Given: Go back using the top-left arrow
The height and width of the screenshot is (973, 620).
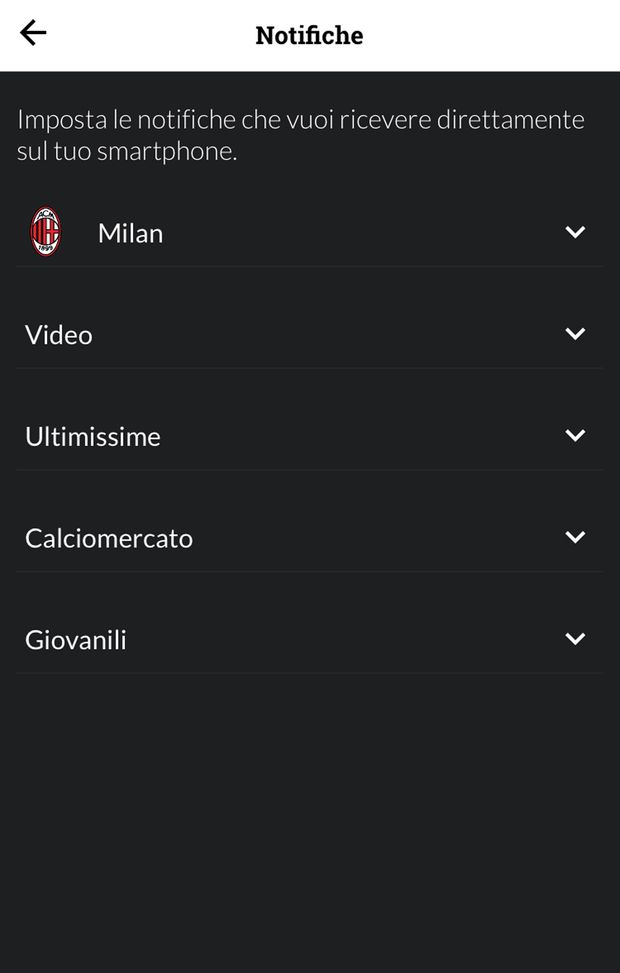Looking at the screenshot, I should tap(33, 34).
